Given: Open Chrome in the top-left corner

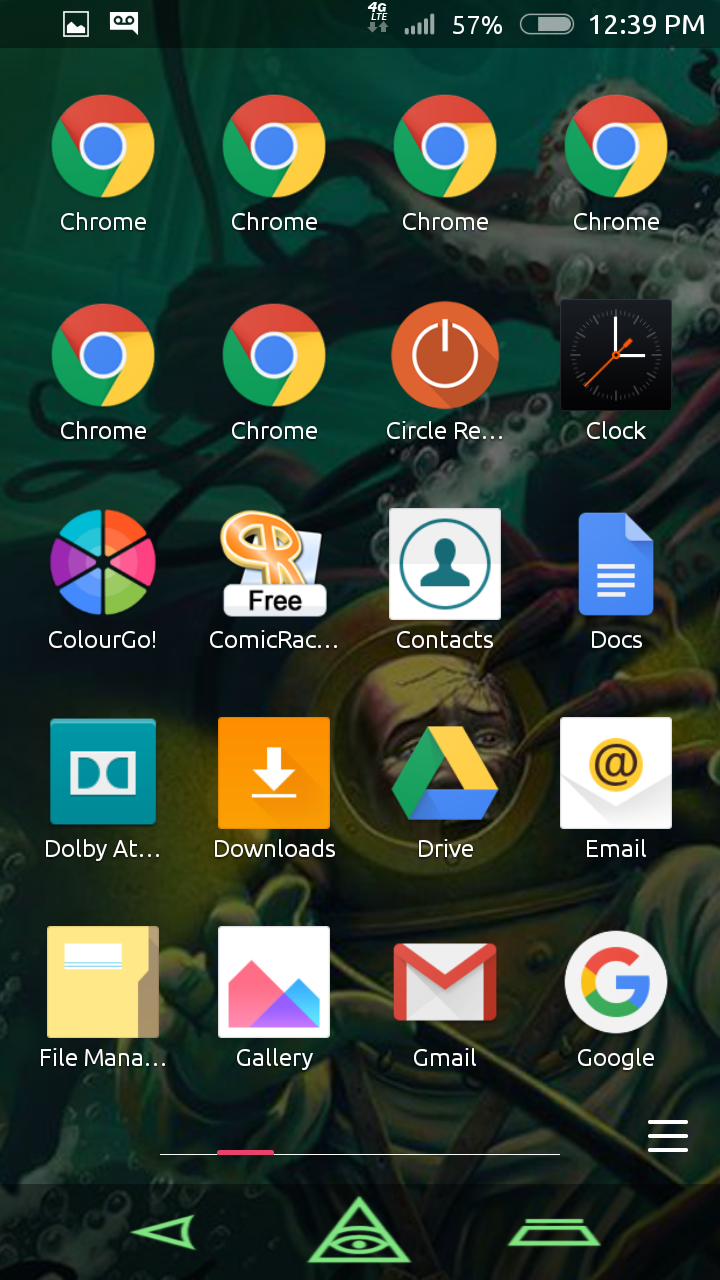Looking at the screenshot, I should [x=103, y=146].
